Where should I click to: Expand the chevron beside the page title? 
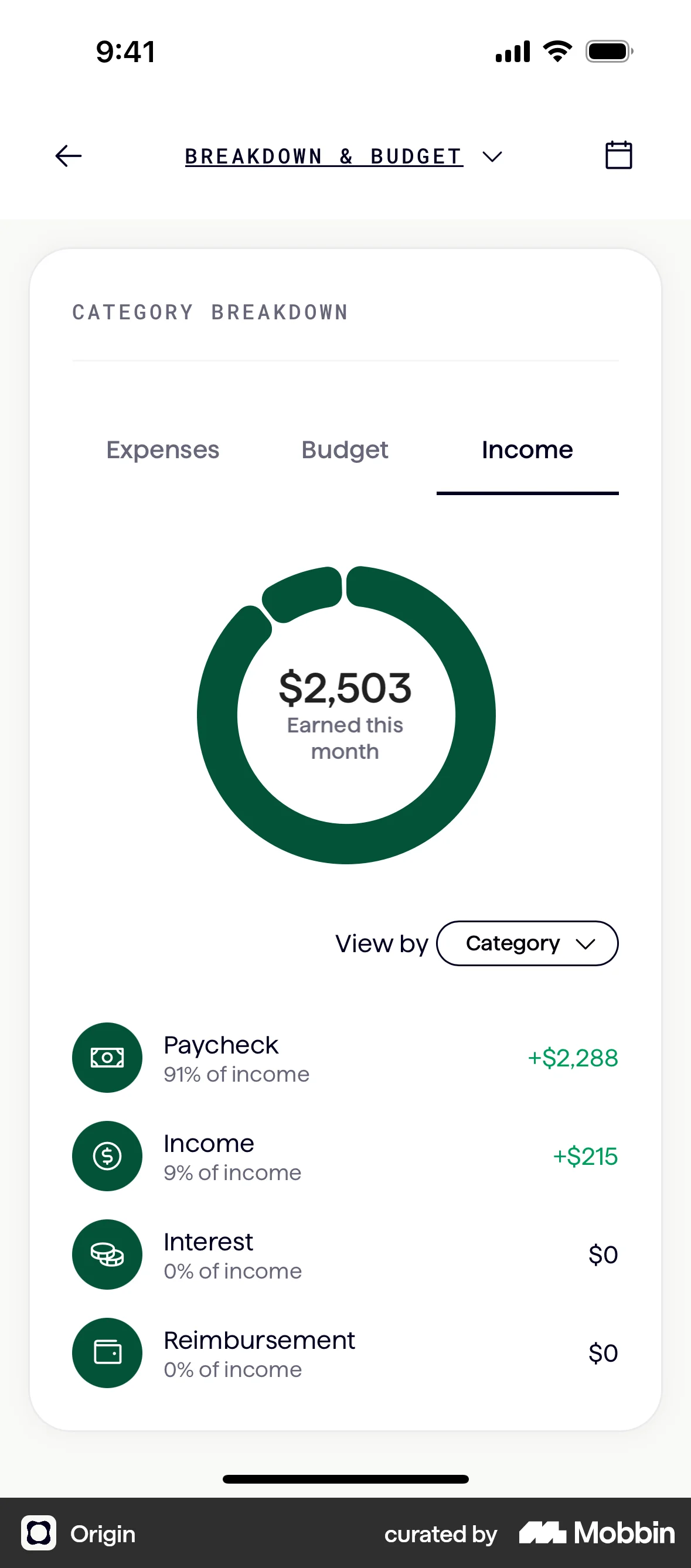492,156
